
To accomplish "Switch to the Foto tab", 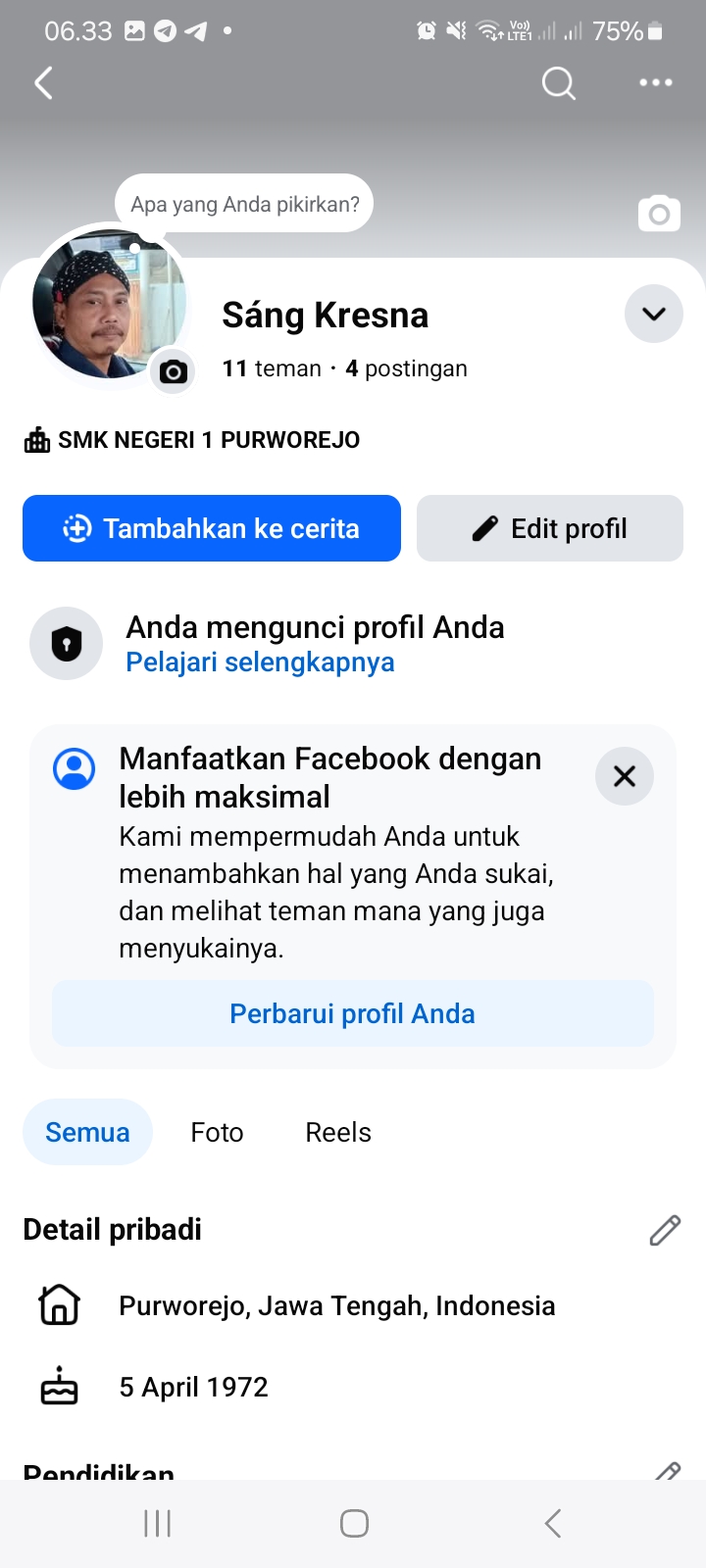I will click(217, 1132).
